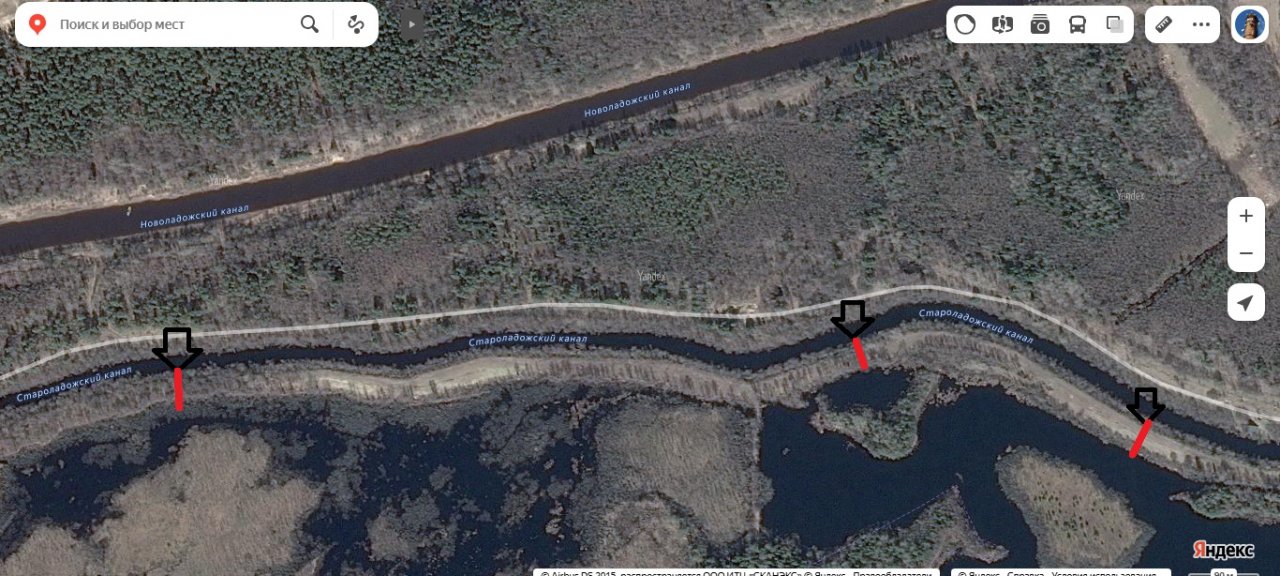Image resolution: width=1280 pixels, height=576 pixels.
Task: Show photos layer on the map
Action: pos(1040,24)
